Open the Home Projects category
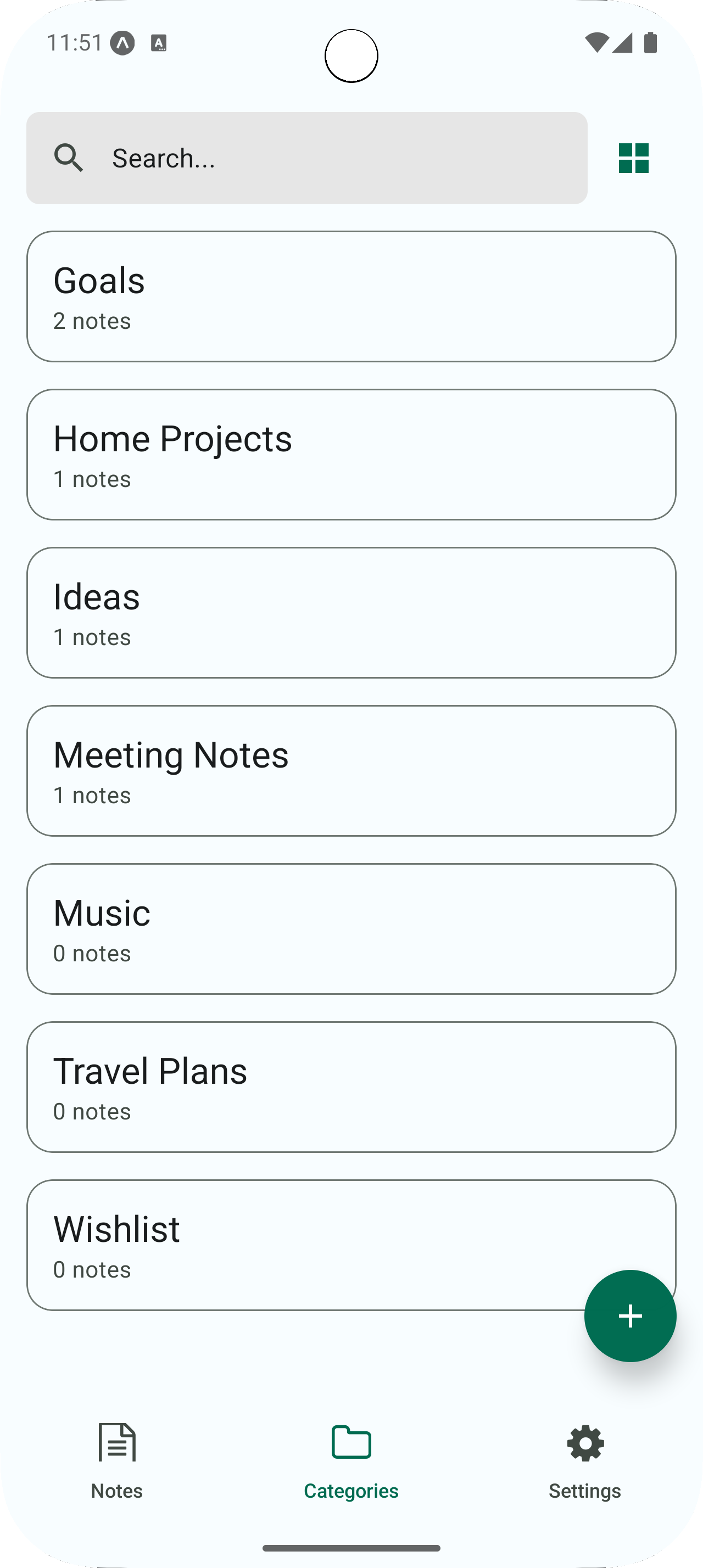 (x=350, y=454)
